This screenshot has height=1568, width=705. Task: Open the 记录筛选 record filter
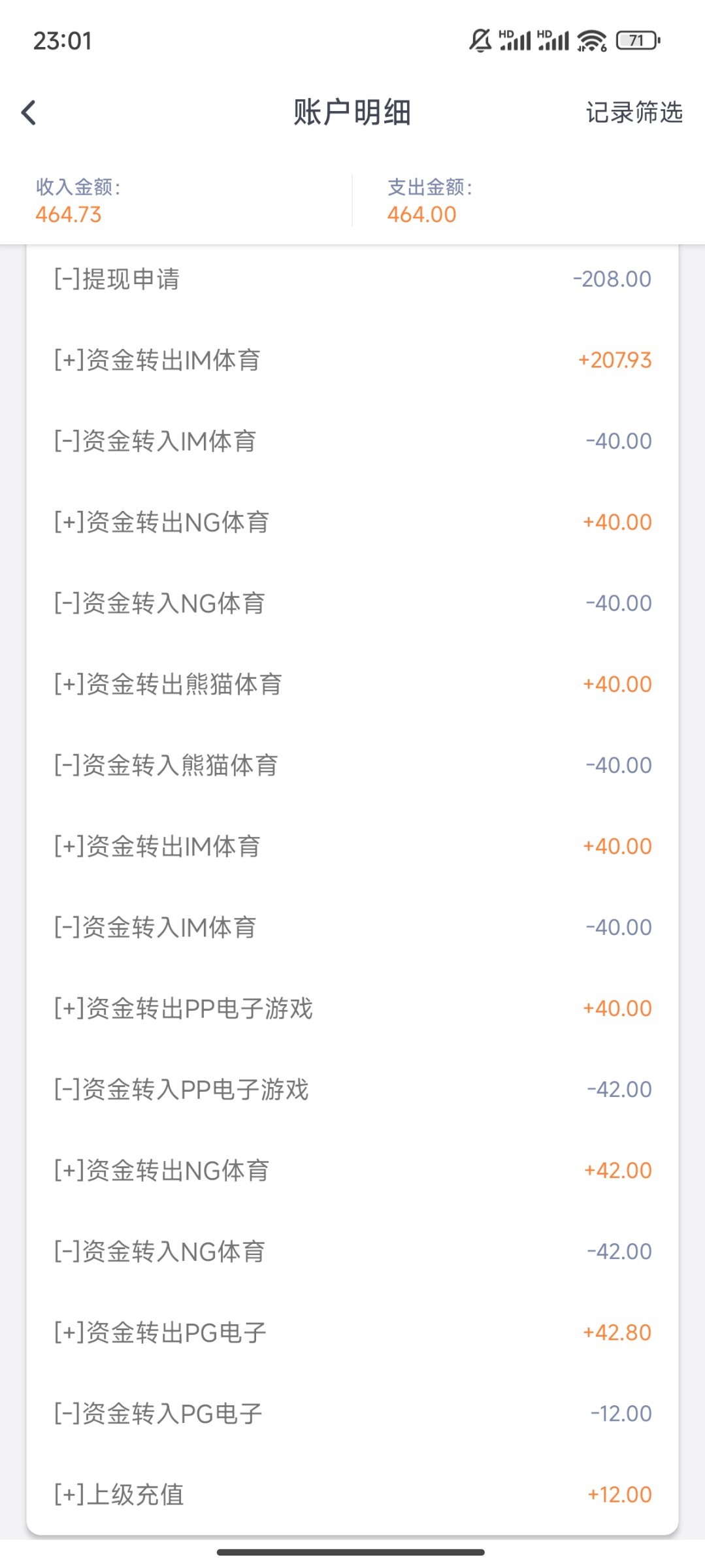click(x=633, y=112)
